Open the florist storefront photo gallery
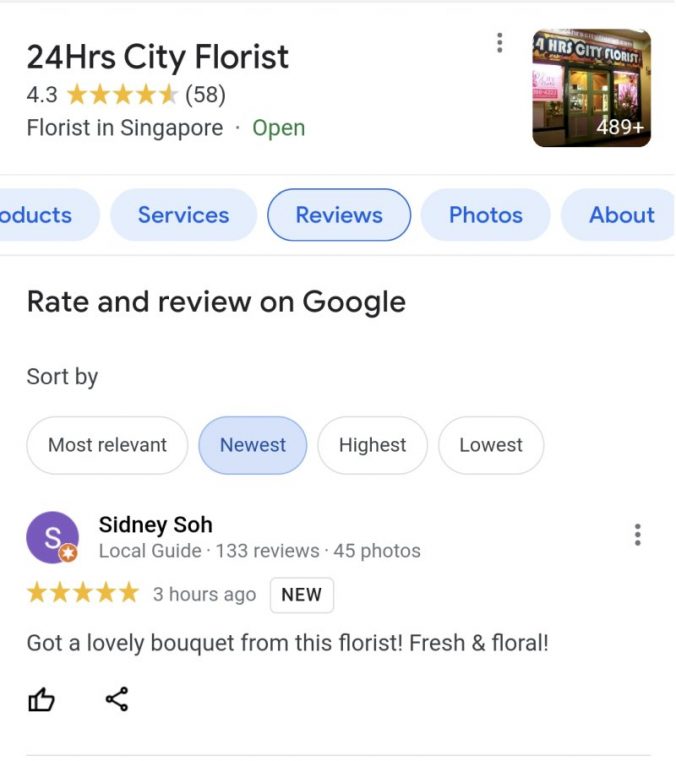This screenshot has height=761, width=676. 591,88
